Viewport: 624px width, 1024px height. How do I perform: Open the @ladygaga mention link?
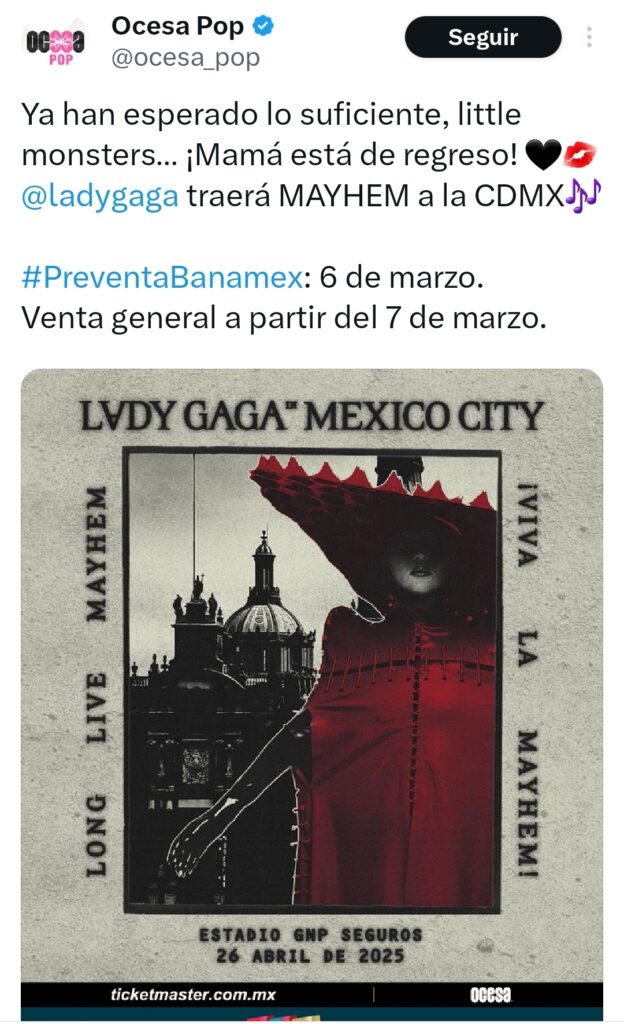tap(100, 194)
